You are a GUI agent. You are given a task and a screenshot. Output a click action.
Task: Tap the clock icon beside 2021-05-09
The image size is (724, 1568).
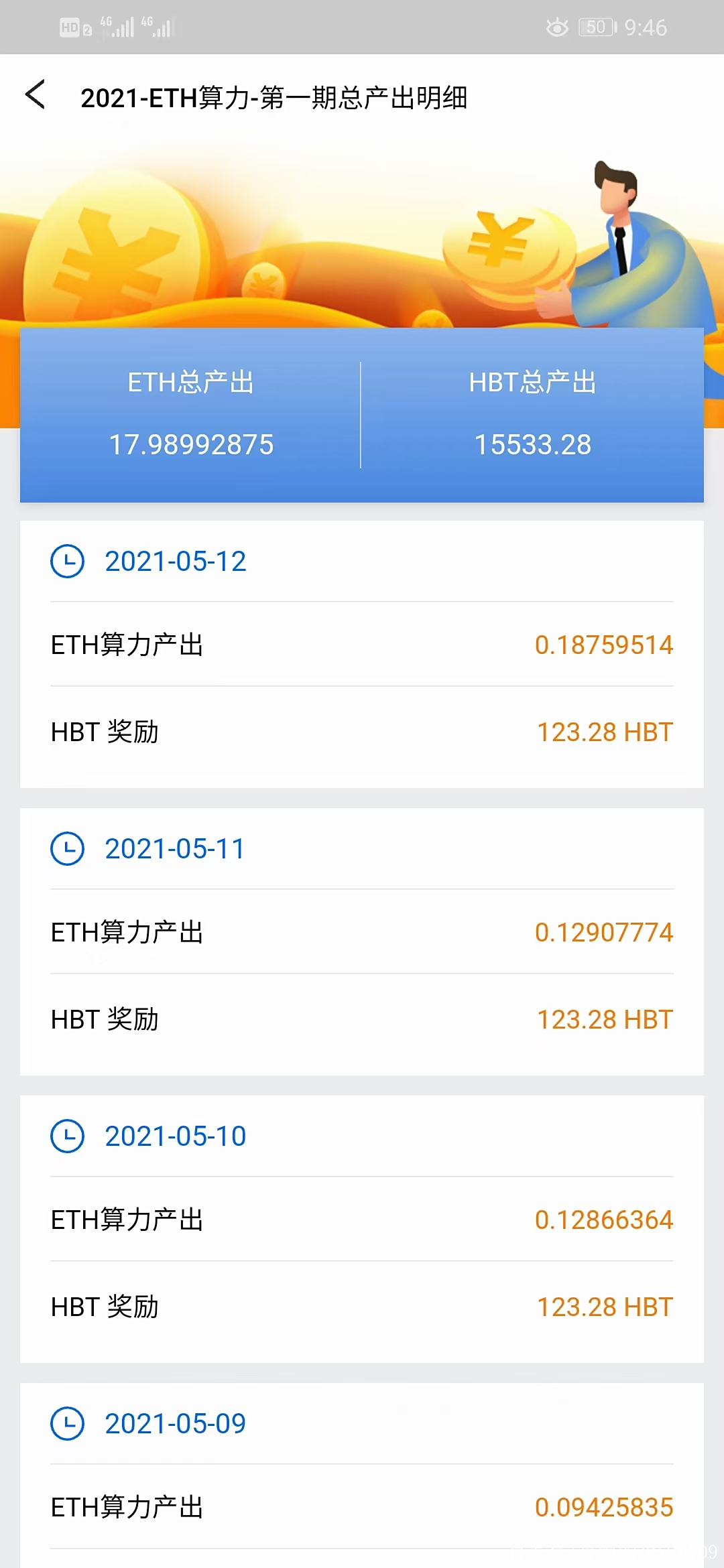[66, 1423]
